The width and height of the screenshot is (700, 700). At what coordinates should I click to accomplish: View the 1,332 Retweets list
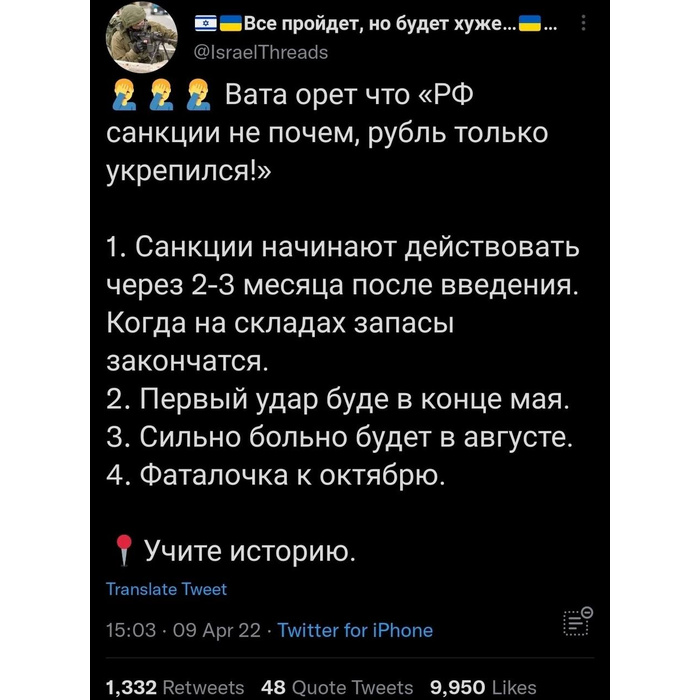[x=175, y=687]
